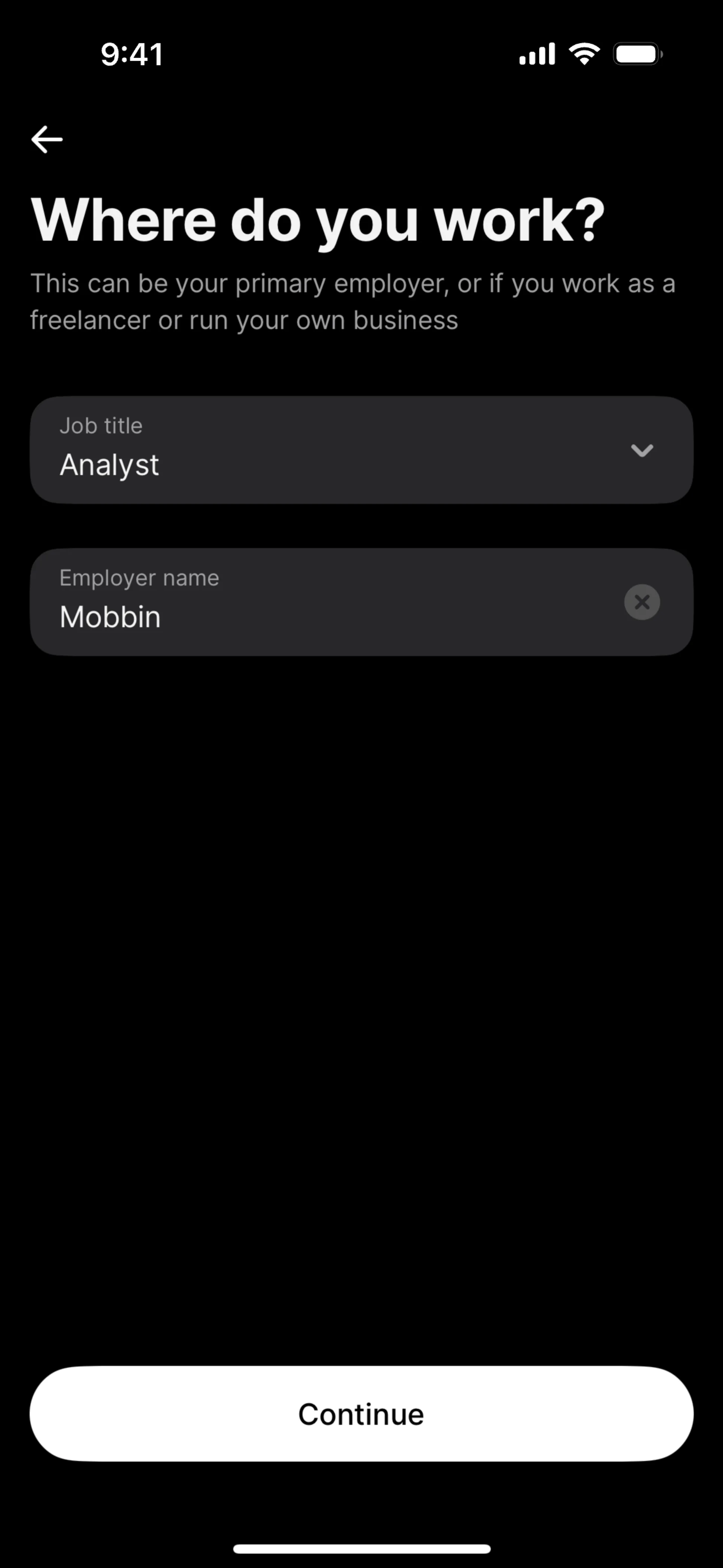Image resolution: width=723 pixels, height=1568 pixels.
Task: Edit the Employer name field
Action: pos(361,602)
